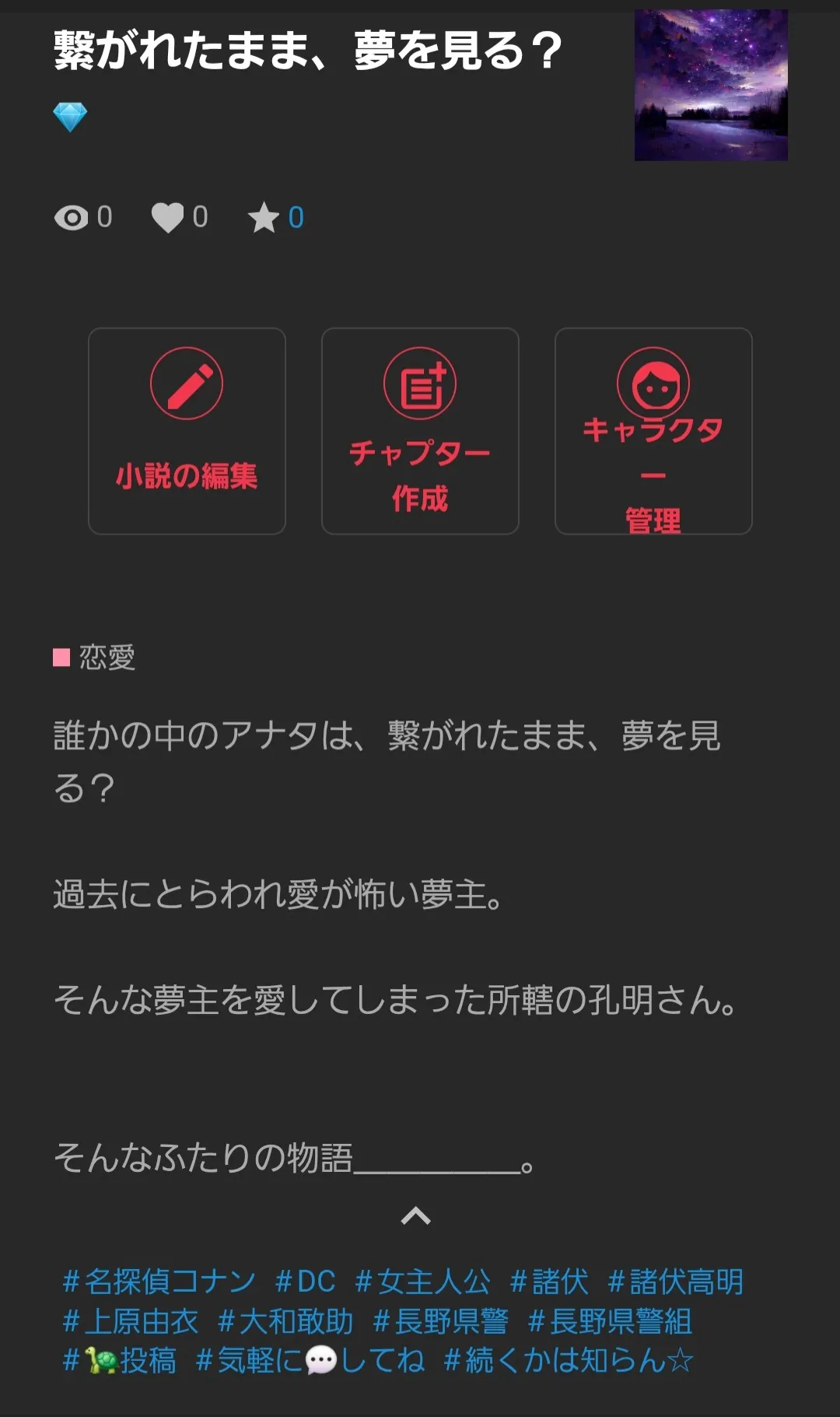This screenshot has width=840, height=1417.
Task: Tap the blue star count number
Action: pos(296,218)
